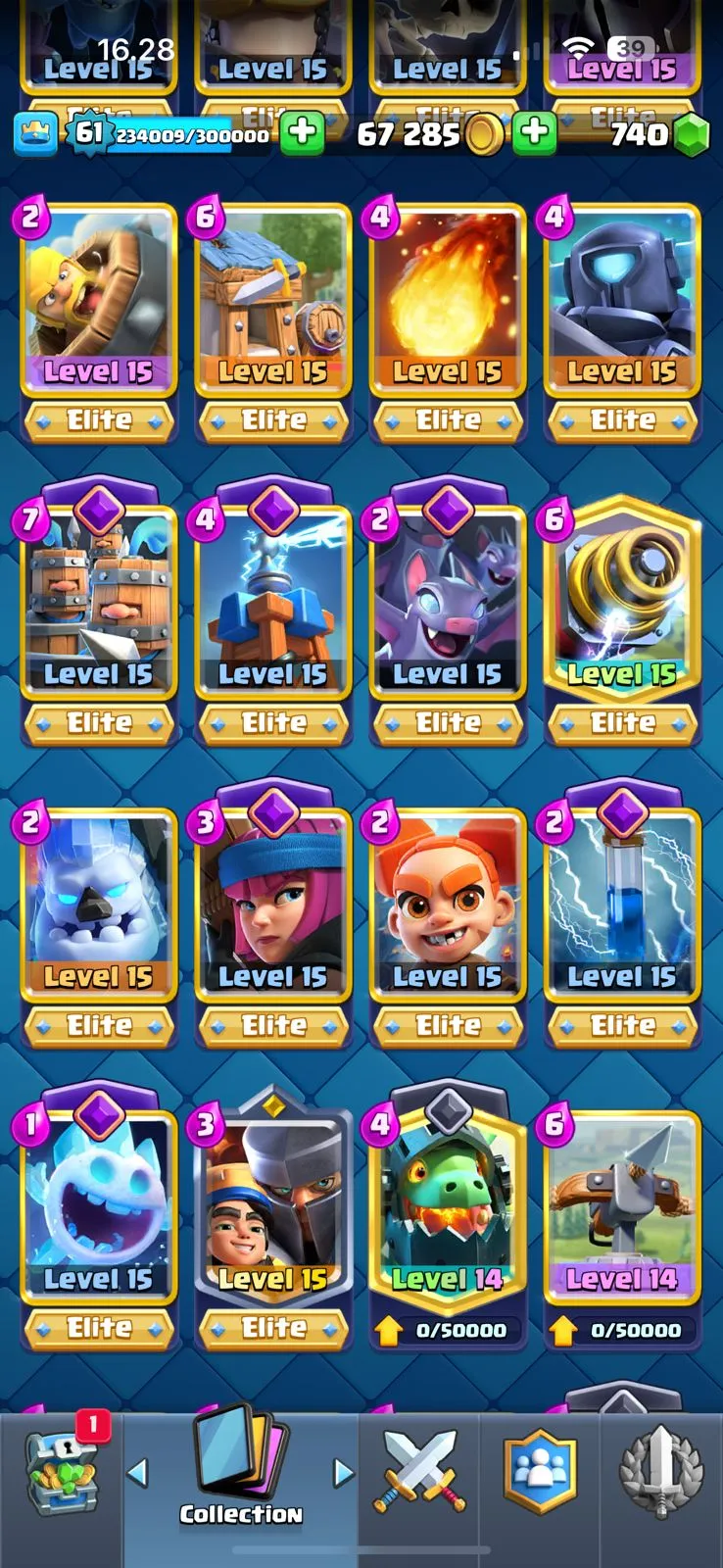
Task: Open the Ice Golem card
Action: pos(98,904)
